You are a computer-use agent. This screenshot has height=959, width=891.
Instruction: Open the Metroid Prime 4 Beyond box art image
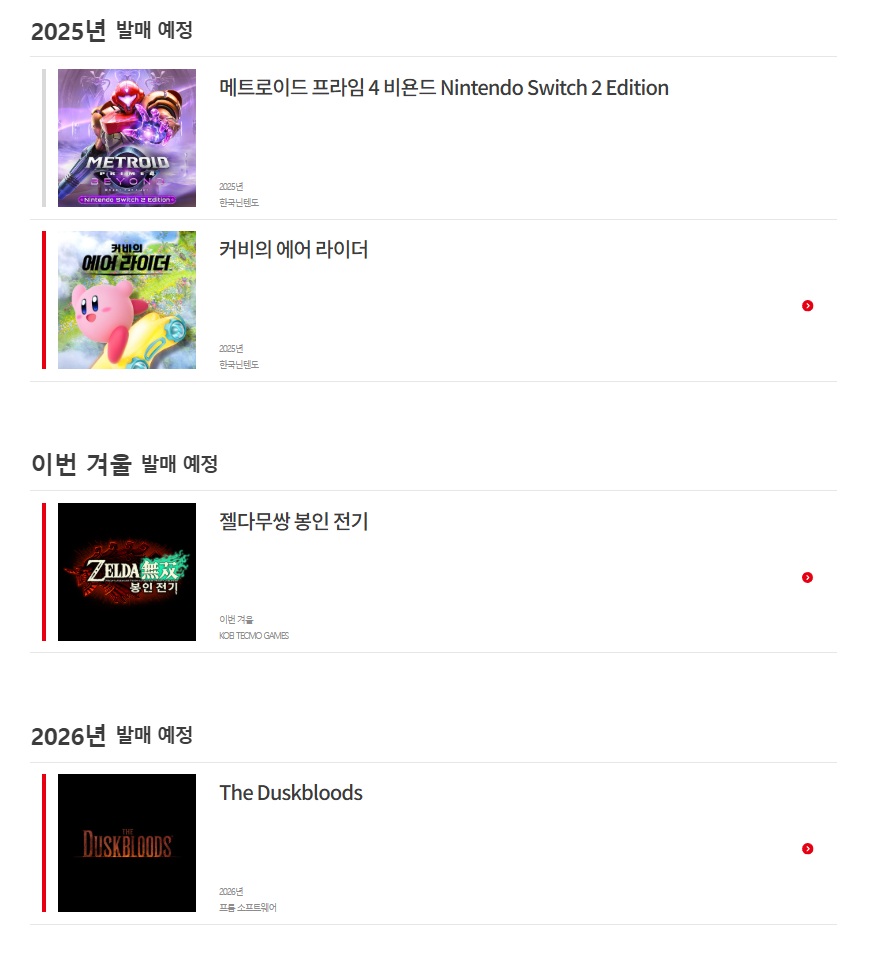click(x=127, y=137)
